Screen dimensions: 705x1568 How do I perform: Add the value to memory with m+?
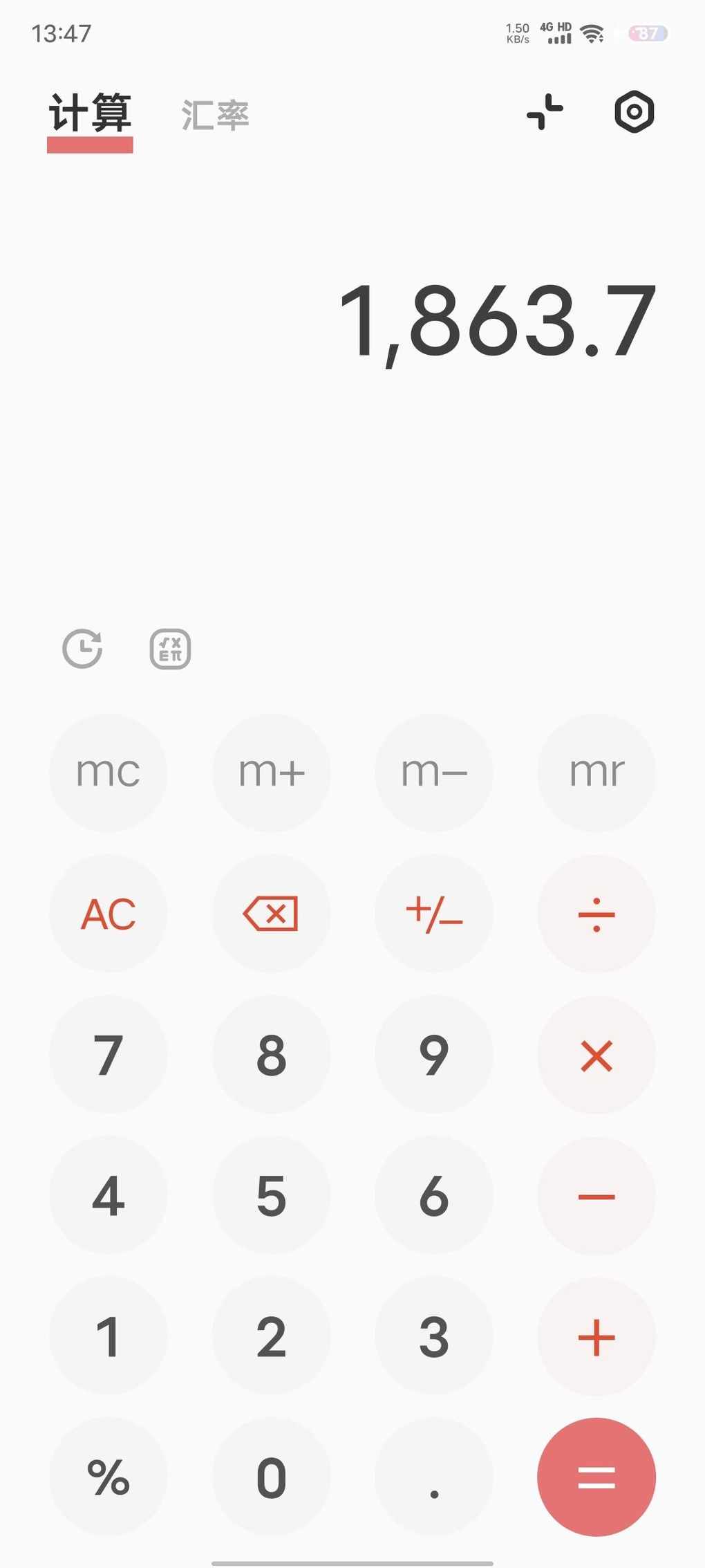[x=271, y=773]
